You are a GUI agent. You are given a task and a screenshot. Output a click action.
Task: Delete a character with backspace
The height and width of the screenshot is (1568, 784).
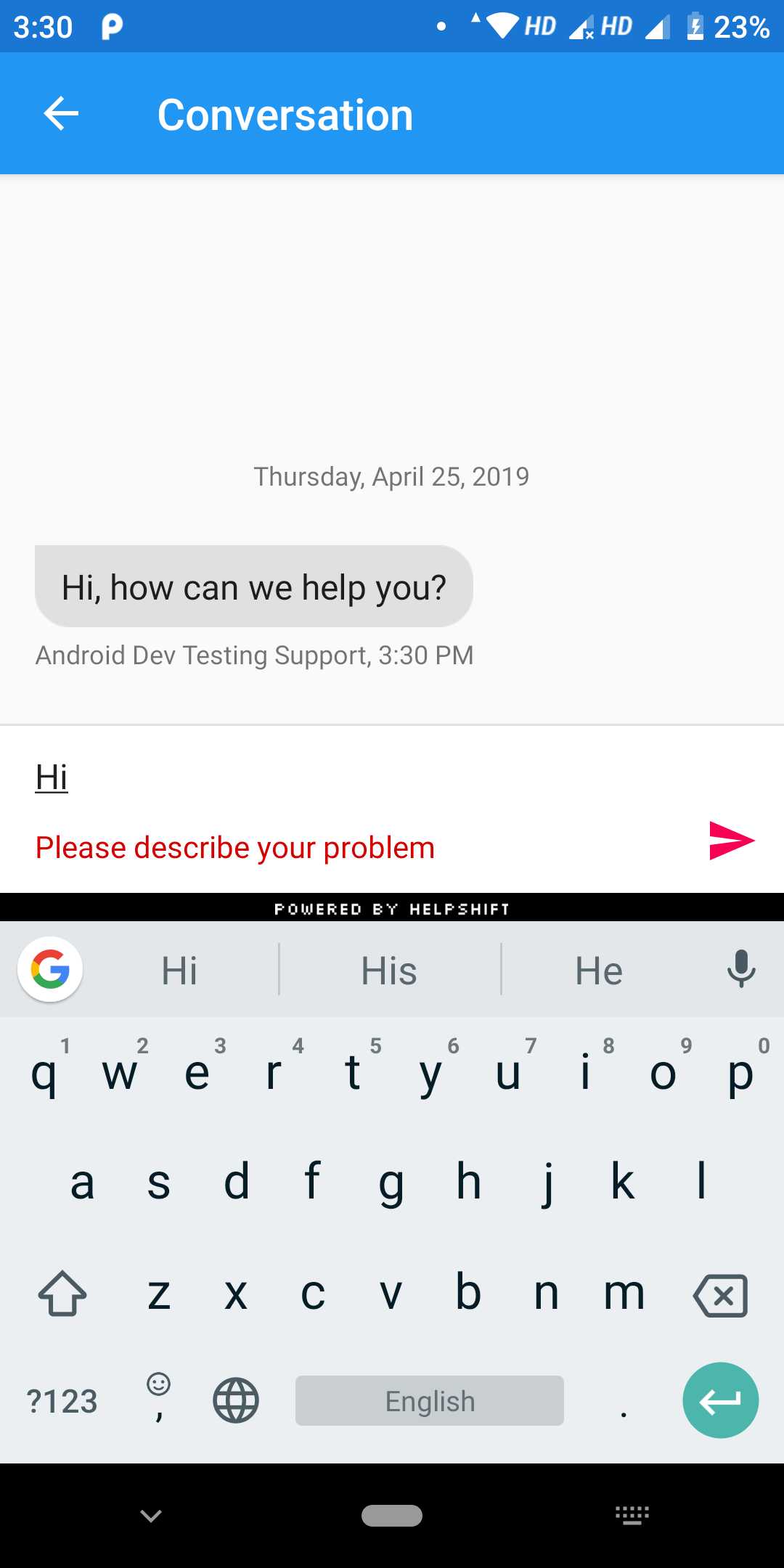coord(720,1295)
